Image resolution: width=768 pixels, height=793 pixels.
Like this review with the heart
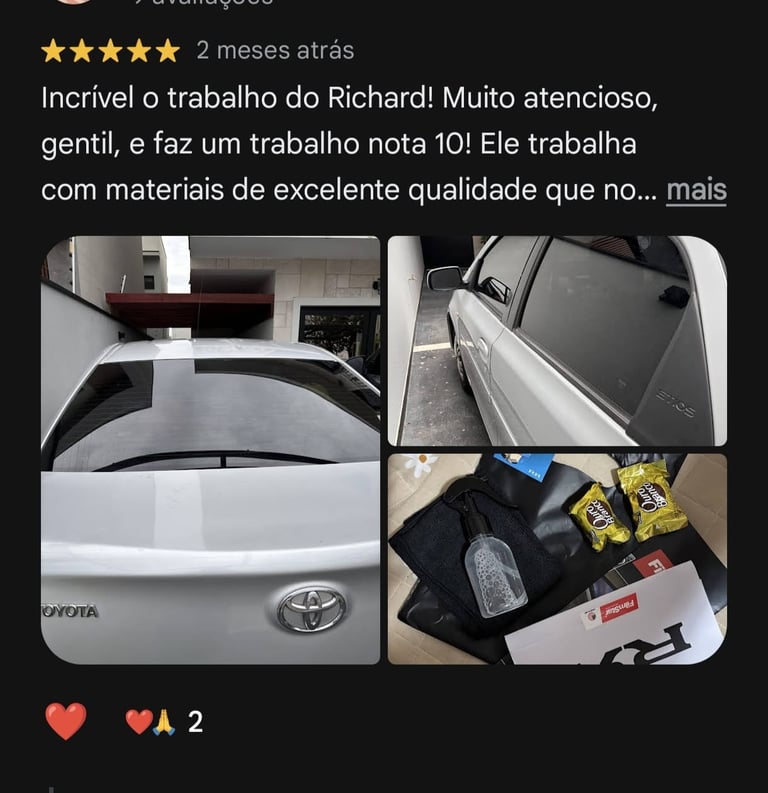click(66, 721)
